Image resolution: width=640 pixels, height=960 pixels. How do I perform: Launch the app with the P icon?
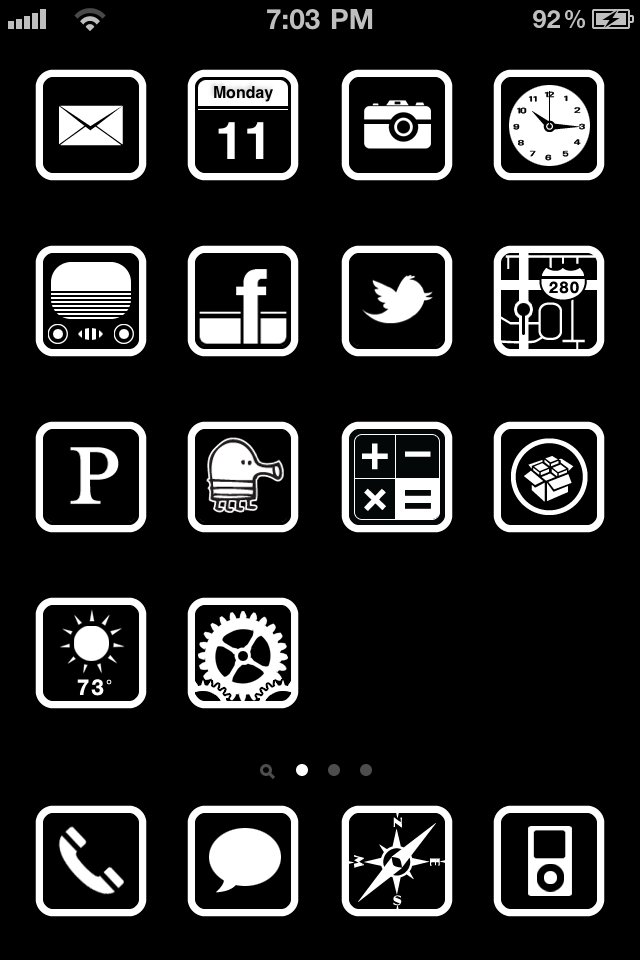coord(91,477)
